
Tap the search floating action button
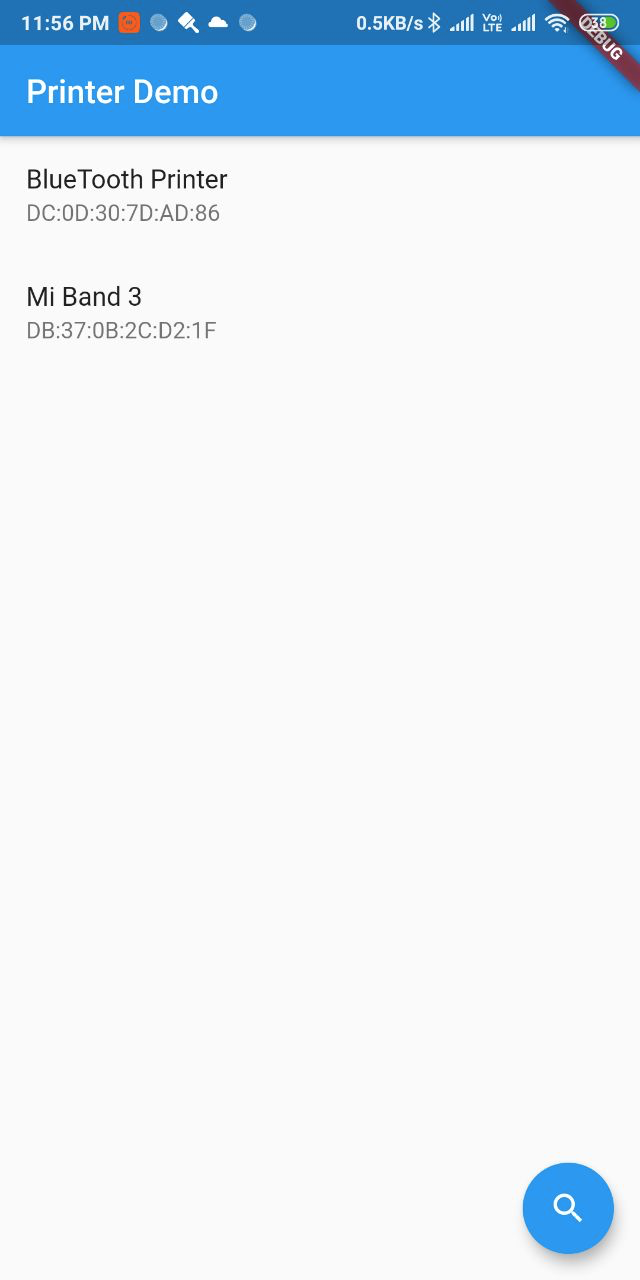tap(568, 1208)
